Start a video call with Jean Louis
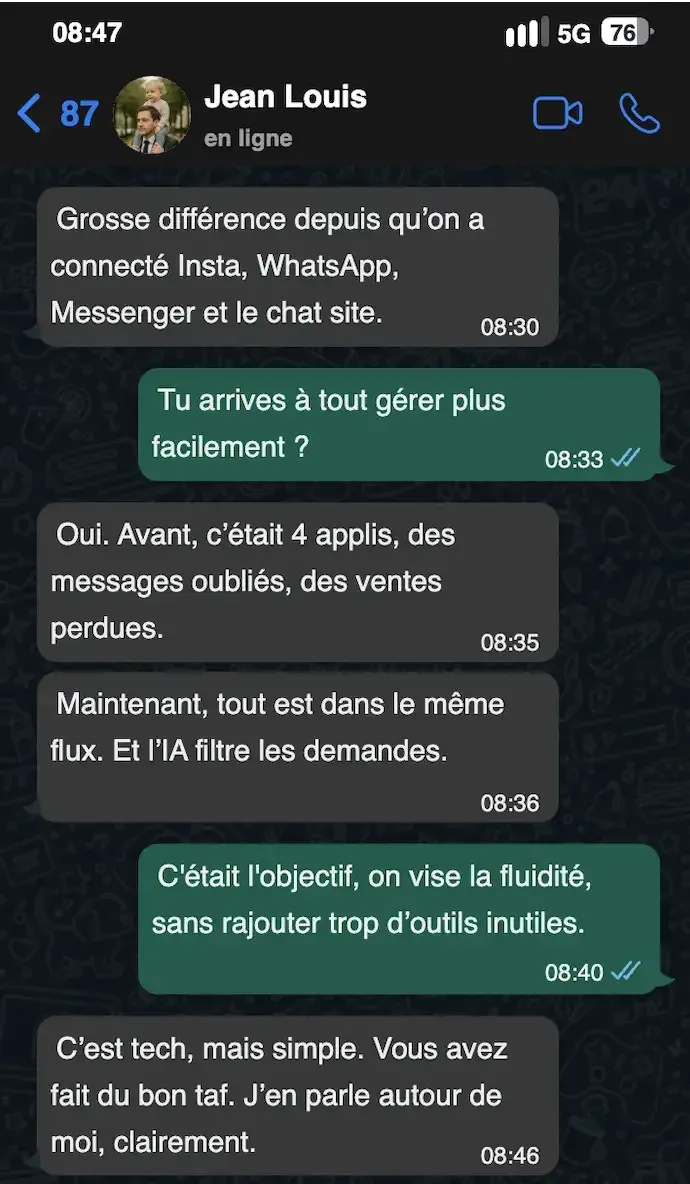This screenshot has height=1184, width=690. pos(557,114)
